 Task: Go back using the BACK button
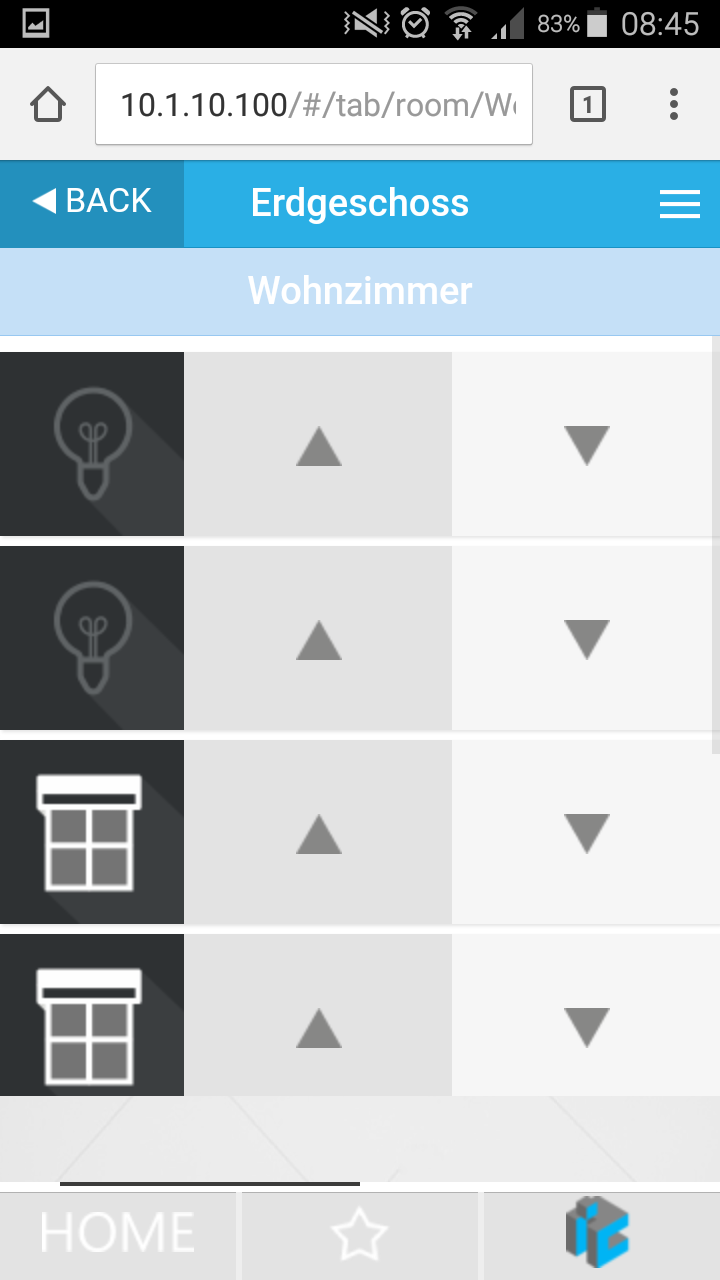tap(92, 204)
